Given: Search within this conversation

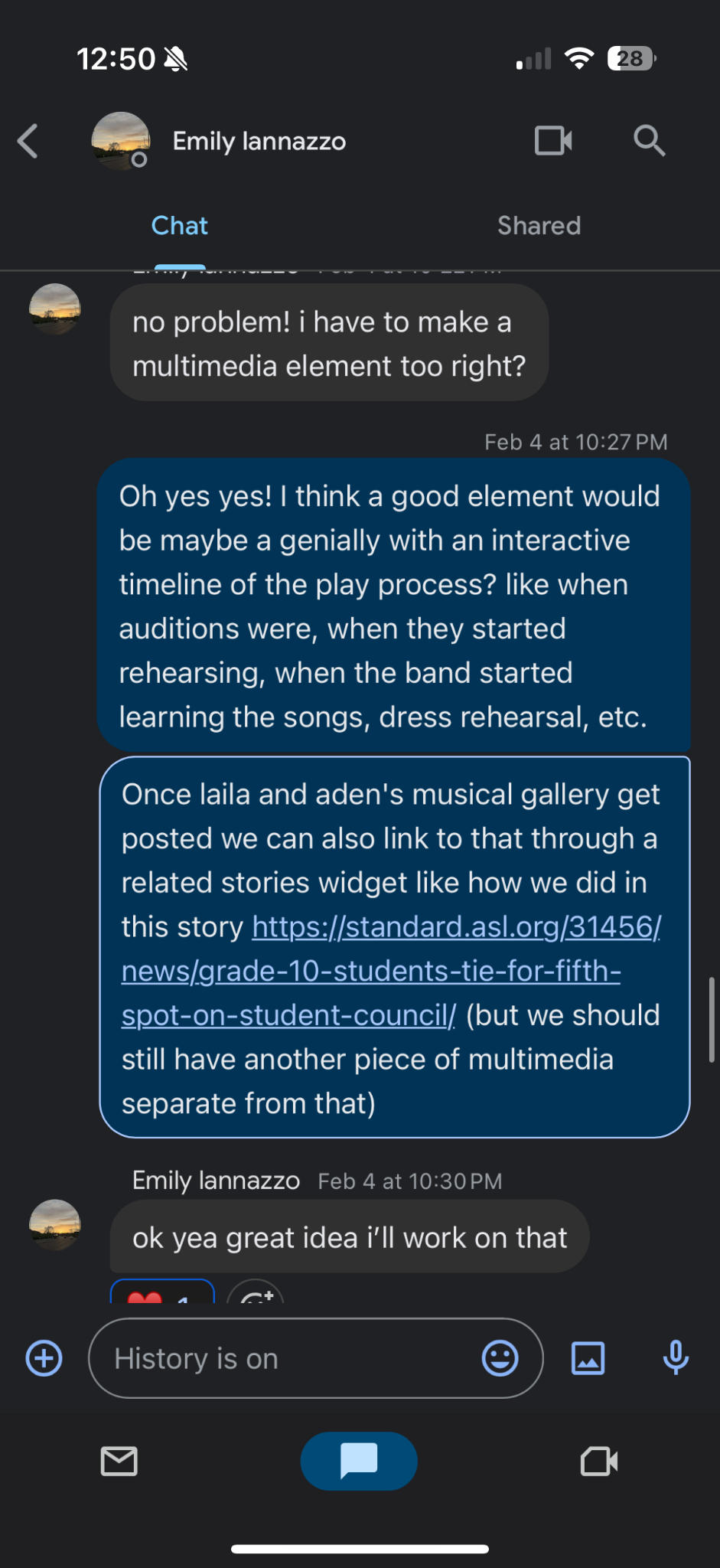Looking at the screenshot, I should [x=649, y=141].
